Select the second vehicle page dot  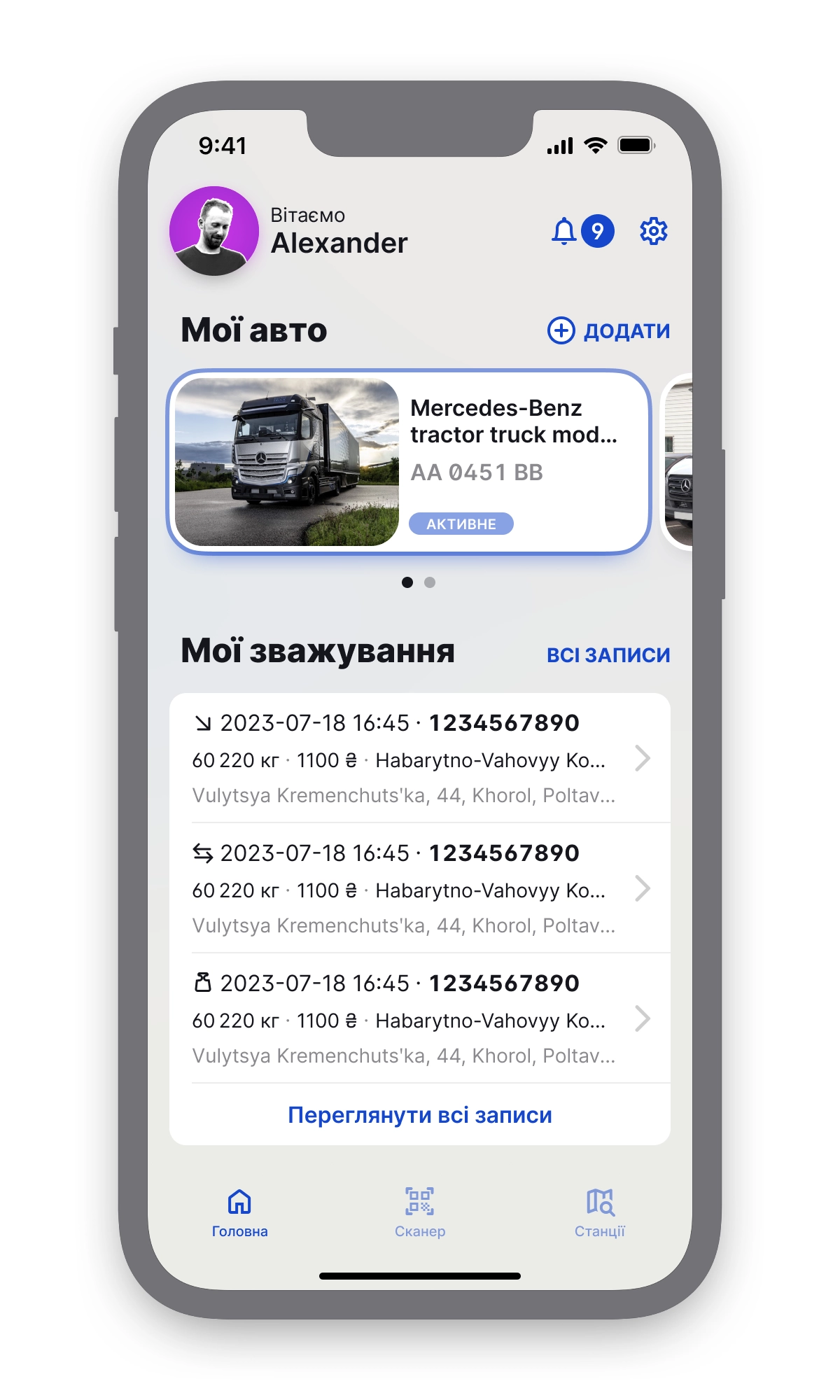[x=430, y=582]
